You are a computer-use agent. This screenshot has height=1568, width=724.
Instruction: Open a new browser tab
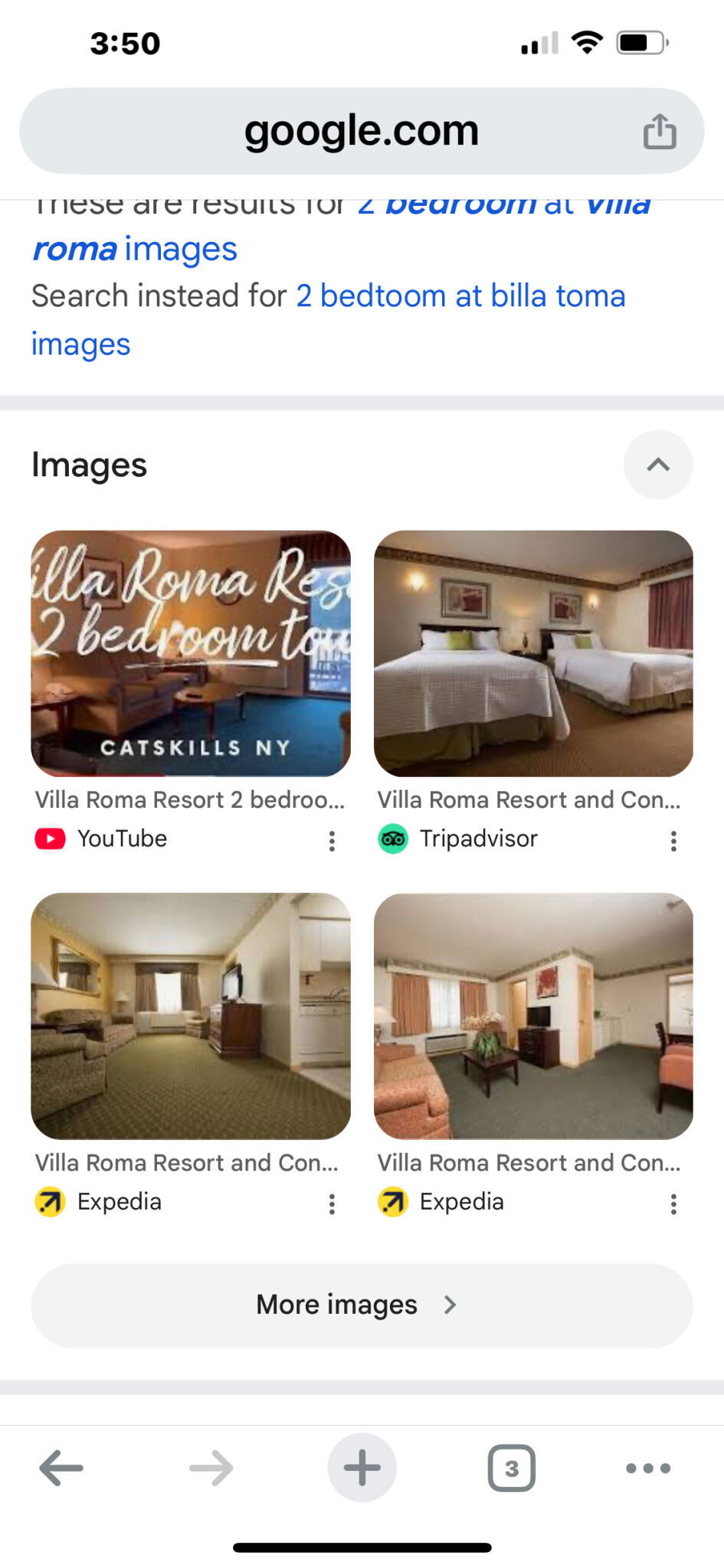tap(362, 1468)
